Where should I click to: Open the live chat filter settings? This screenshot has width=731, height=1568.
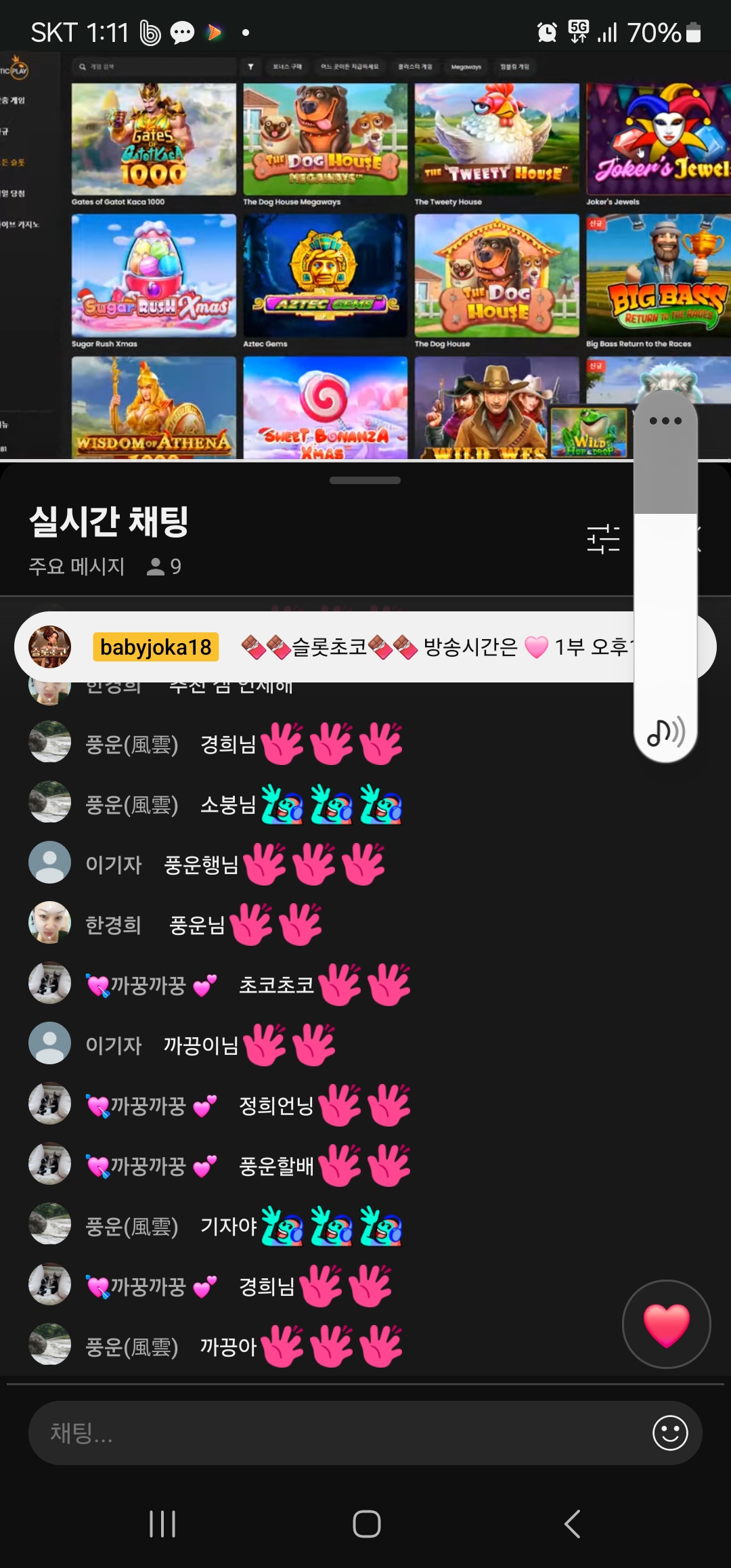click(603, 539)
